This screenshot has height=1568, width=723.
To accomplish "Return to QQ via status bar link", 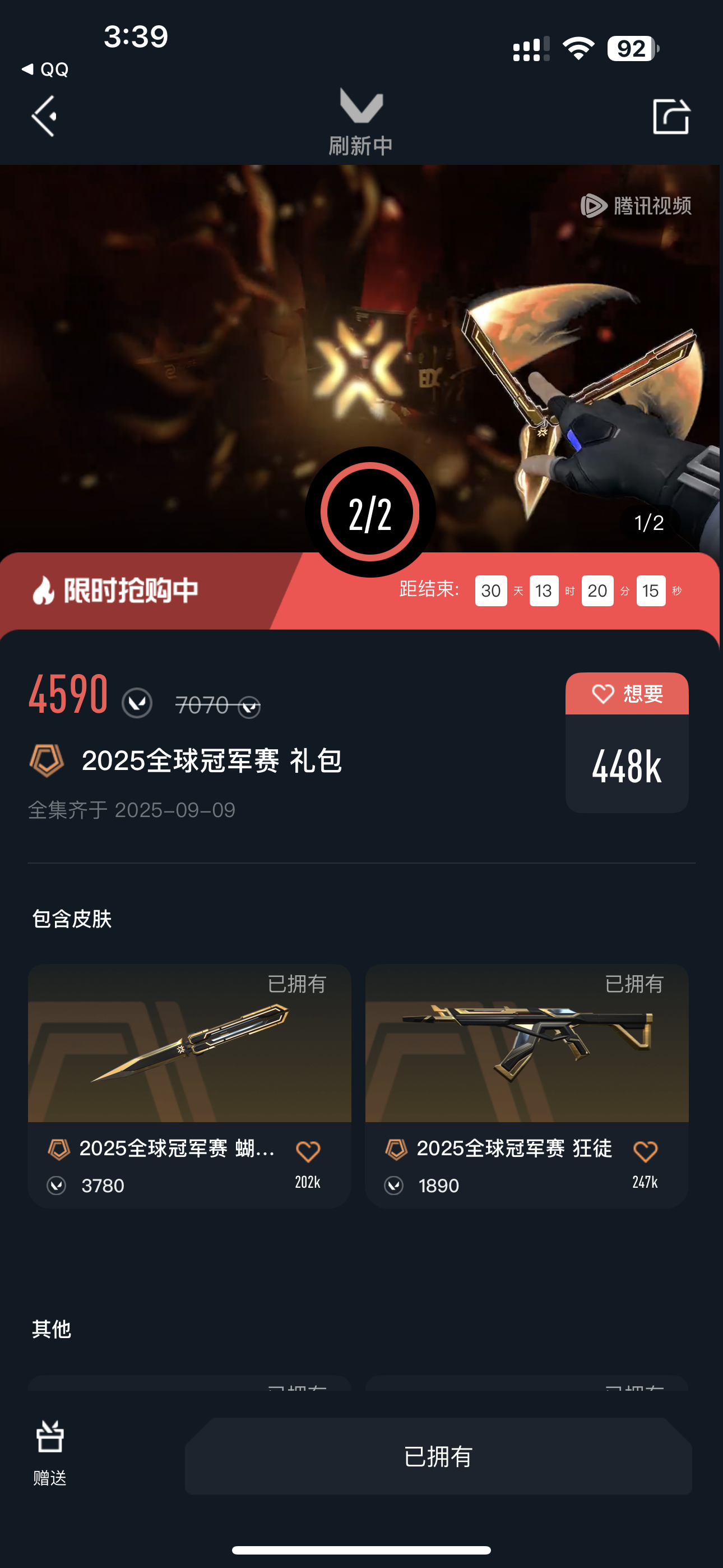I will (x=45, y=70).
